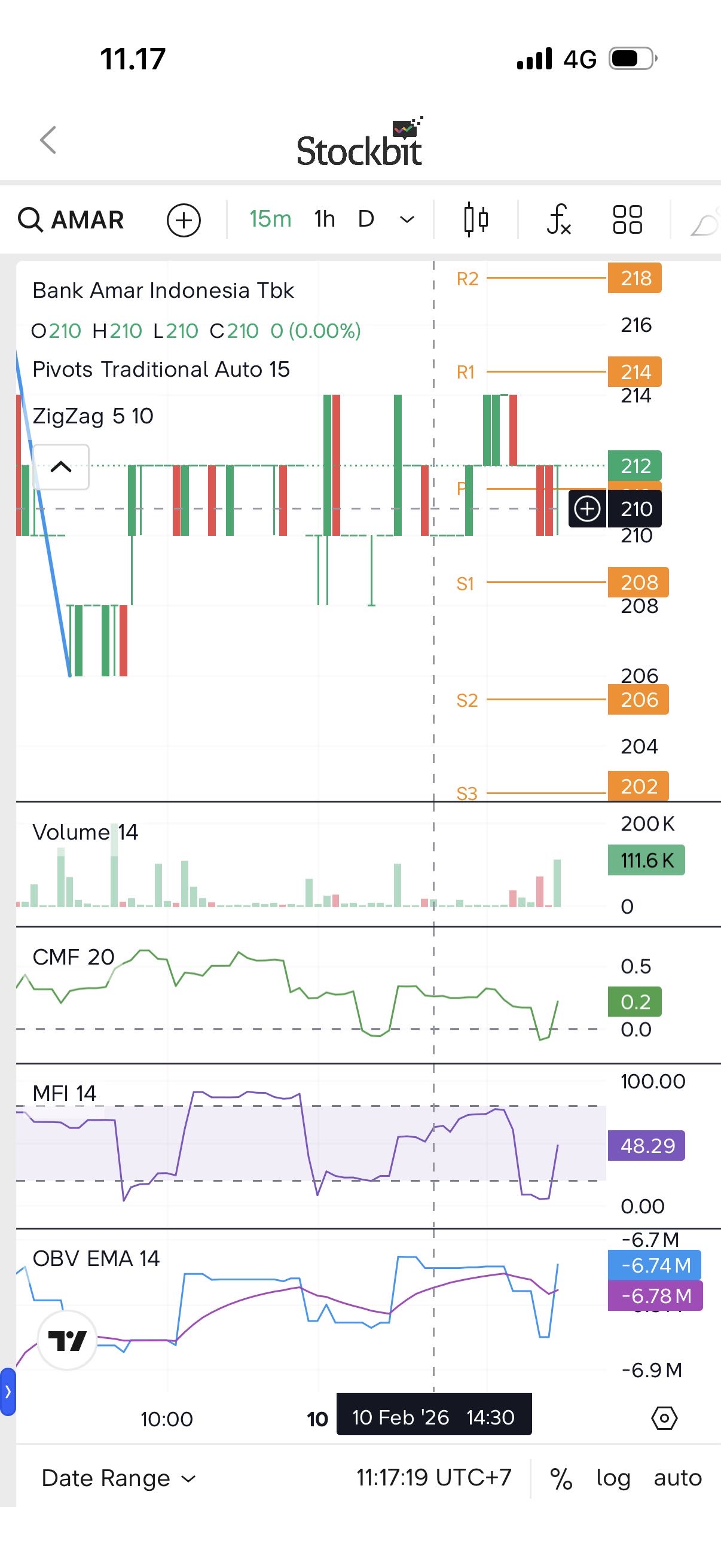The height and width of the screenshot is (1568, 721).
Task: Switch to the daily D timeframe
Action: click(x=366, y=219)
